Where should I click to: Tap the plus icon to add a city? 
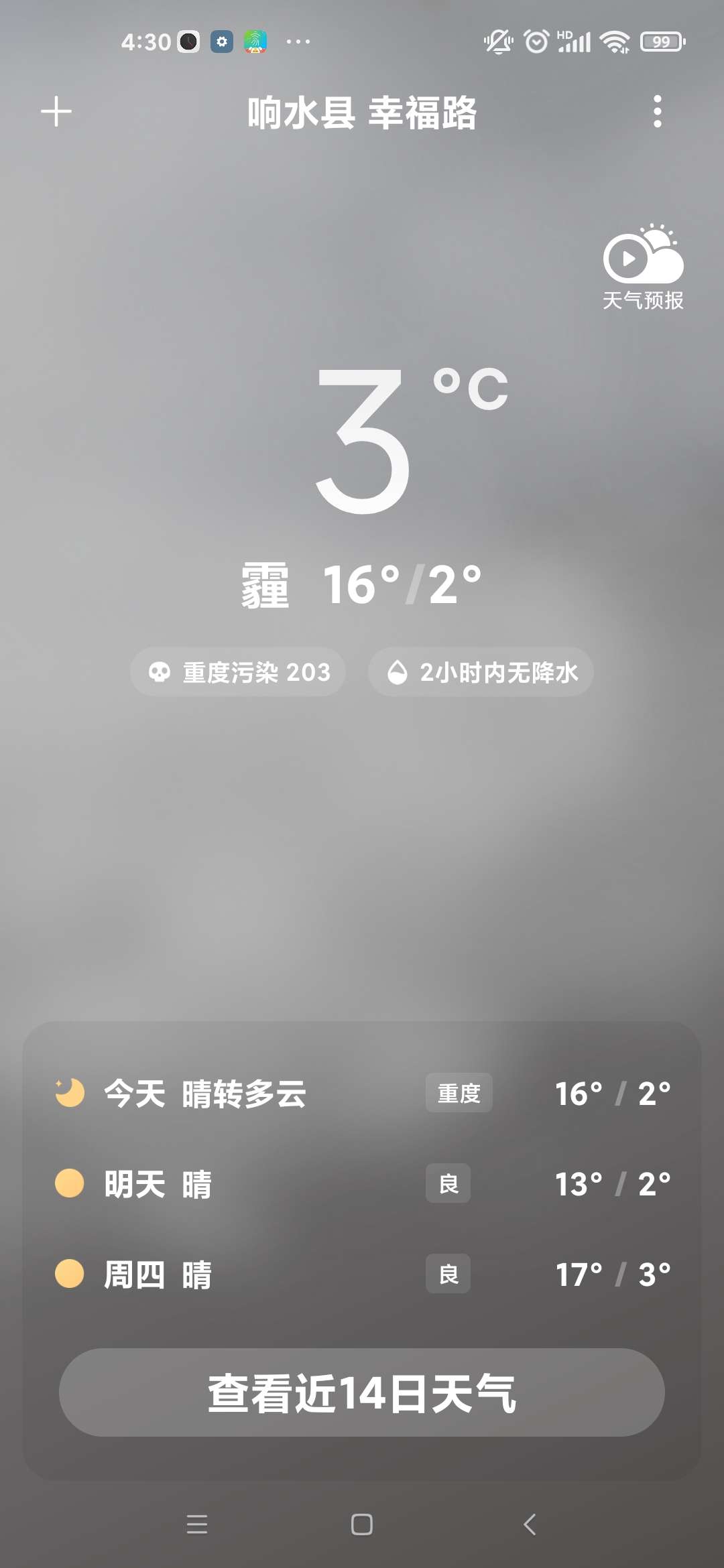56,112
